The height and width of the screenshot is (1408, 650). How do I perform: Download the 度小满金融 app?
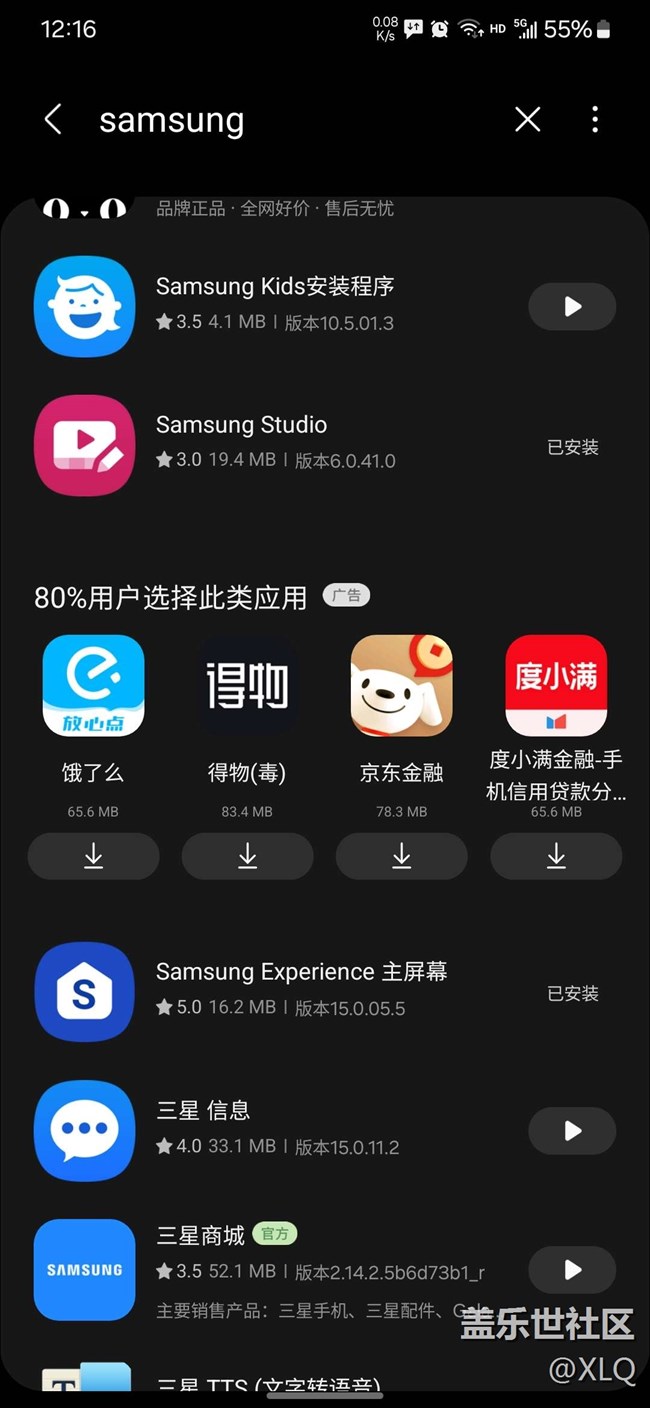point(556,856)
